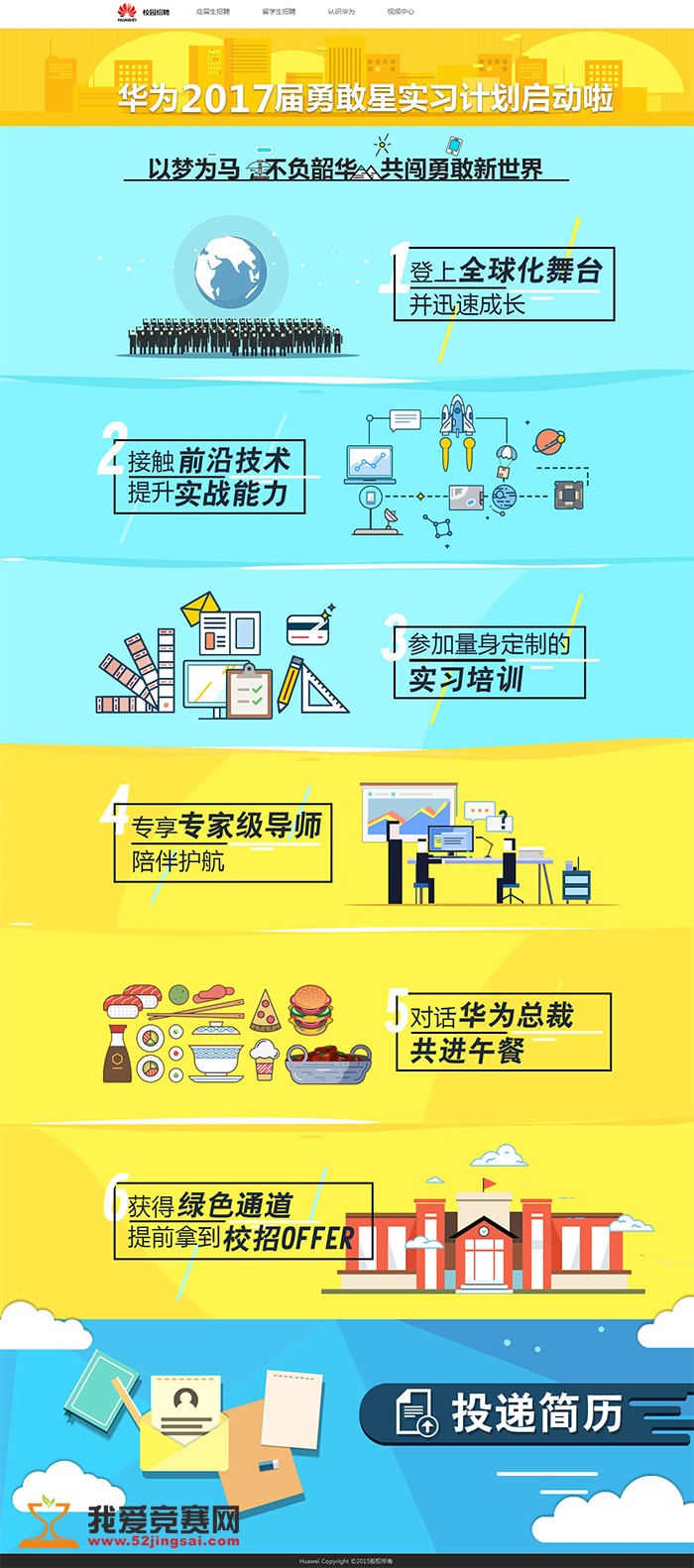Open the 留学生招聘 navigation link
The width and height of the screenshot is (694, 1568).
pyautogui.click(x=279, y=12)
